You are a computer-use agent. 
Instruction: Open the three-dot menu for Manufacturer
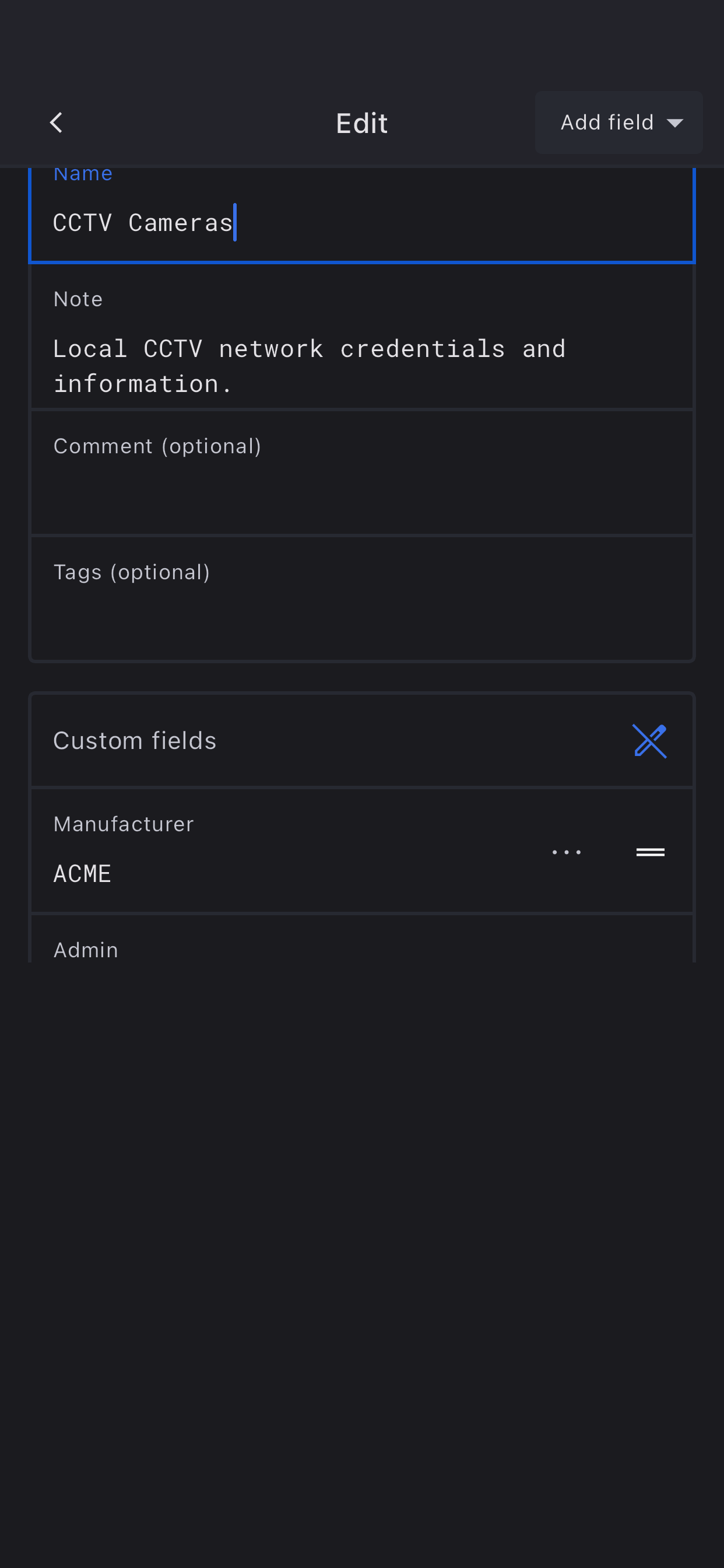(x=566, y=852)
